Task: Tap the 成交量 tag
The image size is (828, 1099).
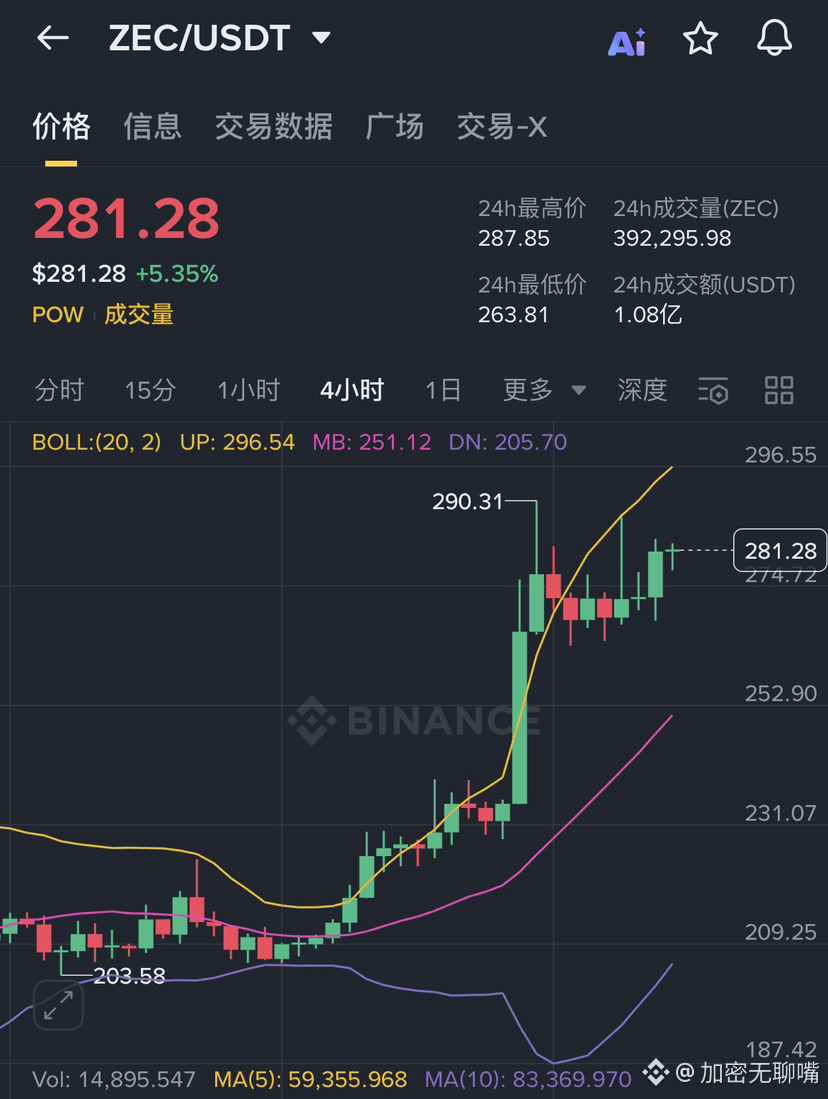Action: coord(139,314)
